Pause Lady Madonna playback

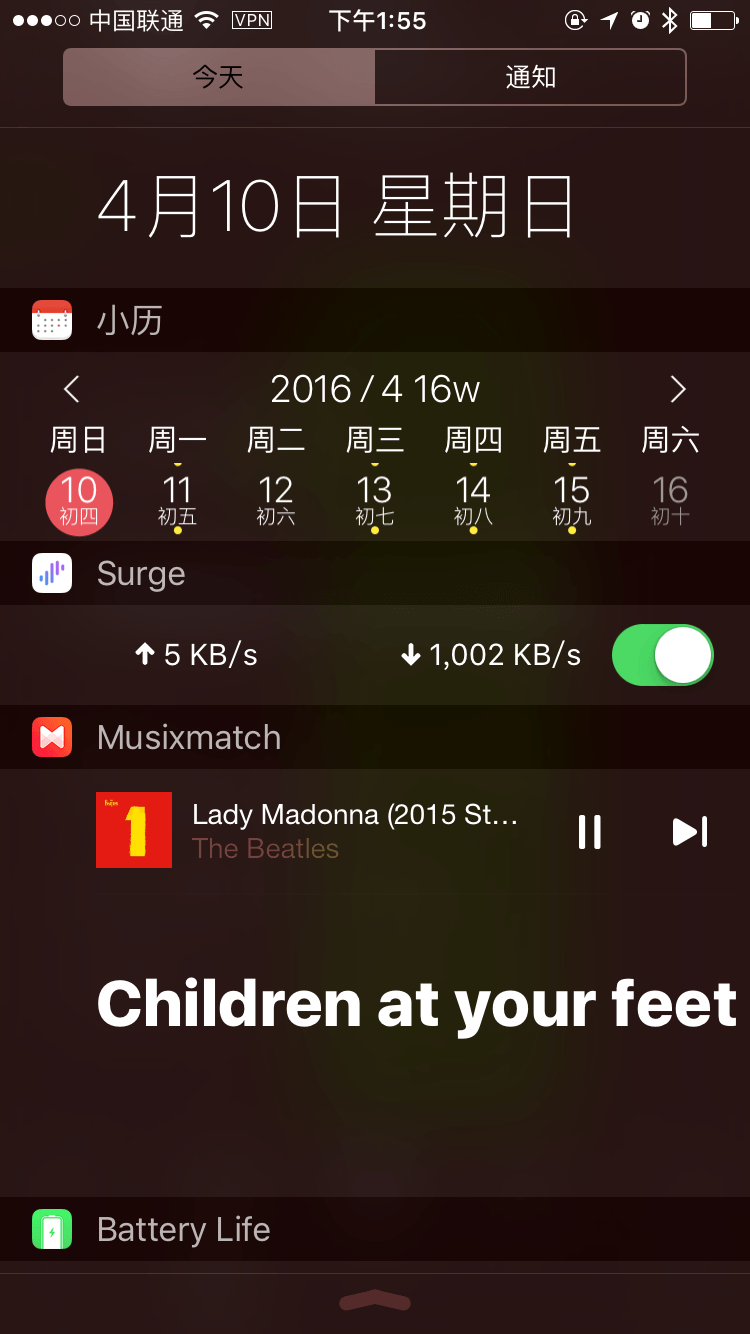point(590,832)
